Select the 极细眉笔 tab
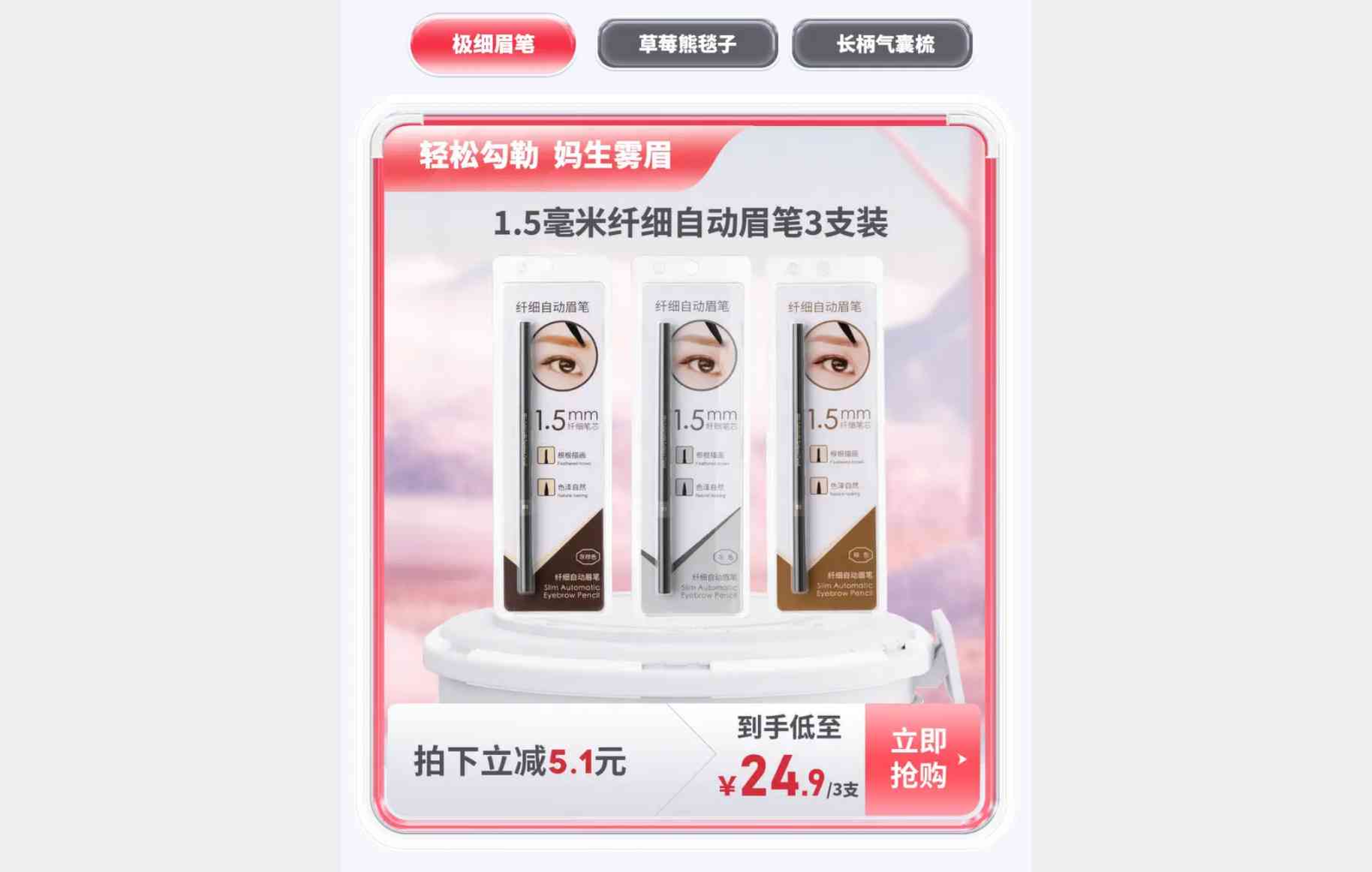Viewport: 1372px width, 872px height. (493, 45)
